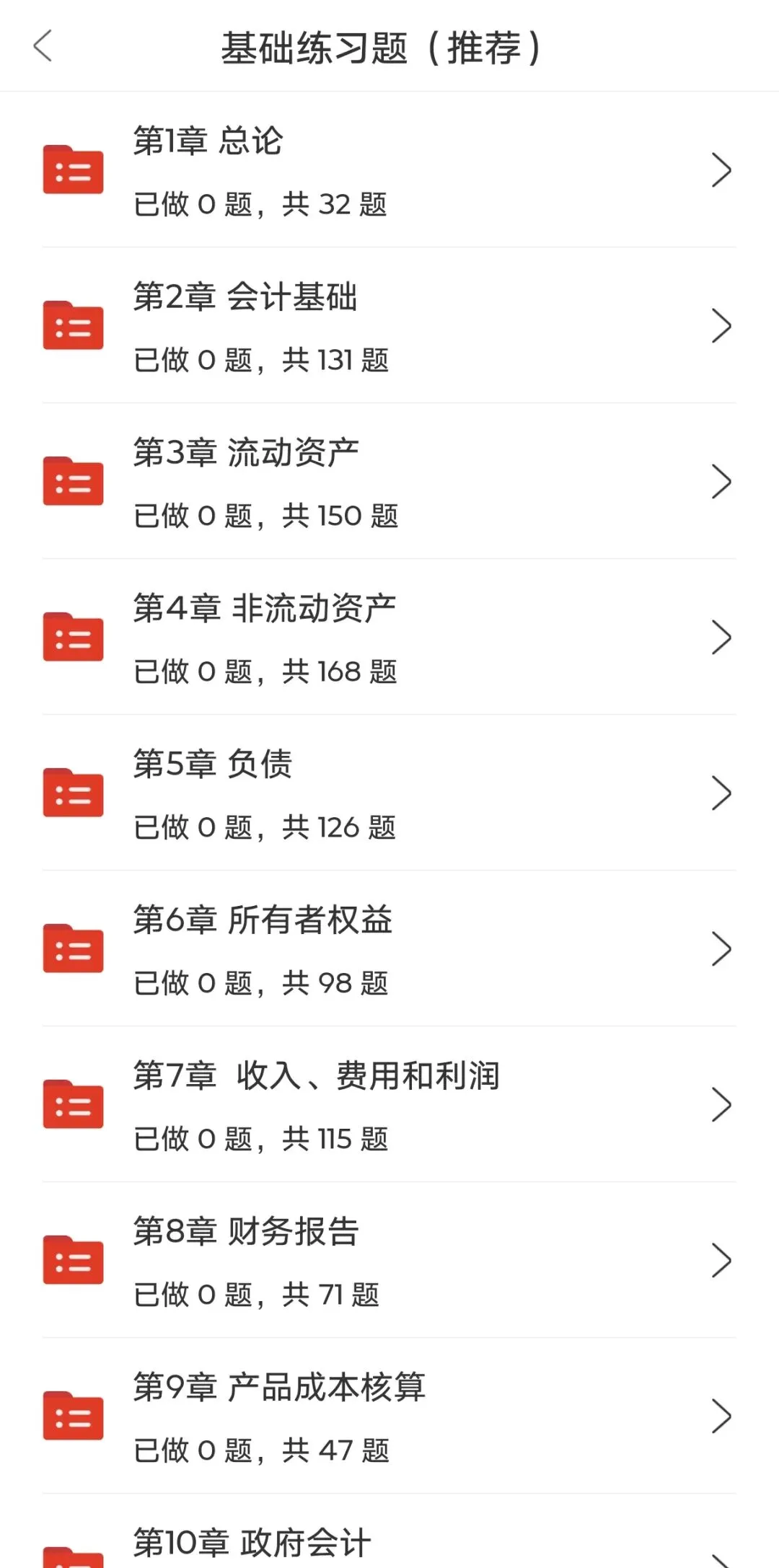Viewport: 779px width, 1568px height.
Task: Go back using the top-left arrow
Action: [43, 46]
